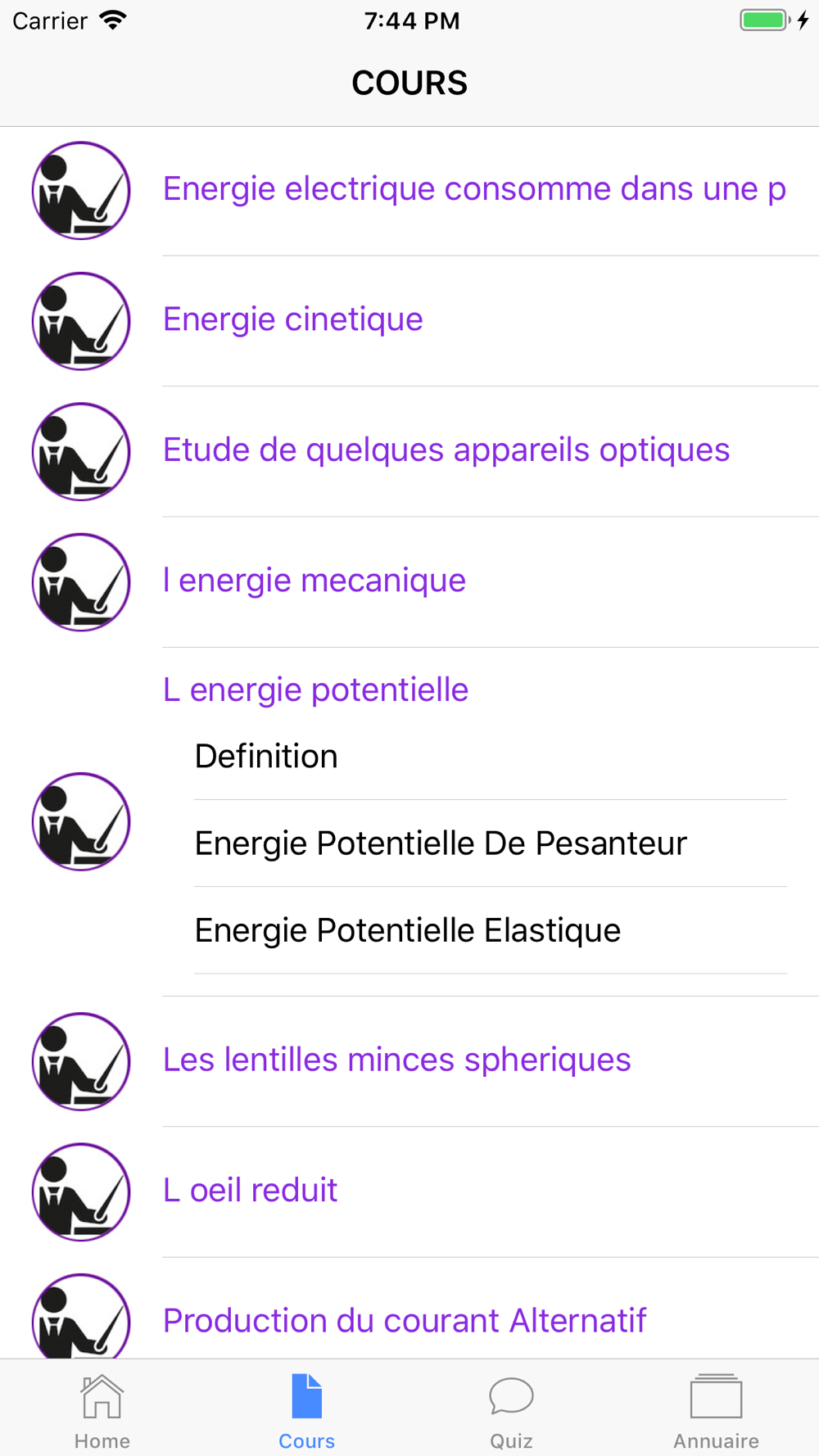This screenshot has width=819, height=1456.
Task: Collapse the L energie potentielle section
Action: point(315,690)
